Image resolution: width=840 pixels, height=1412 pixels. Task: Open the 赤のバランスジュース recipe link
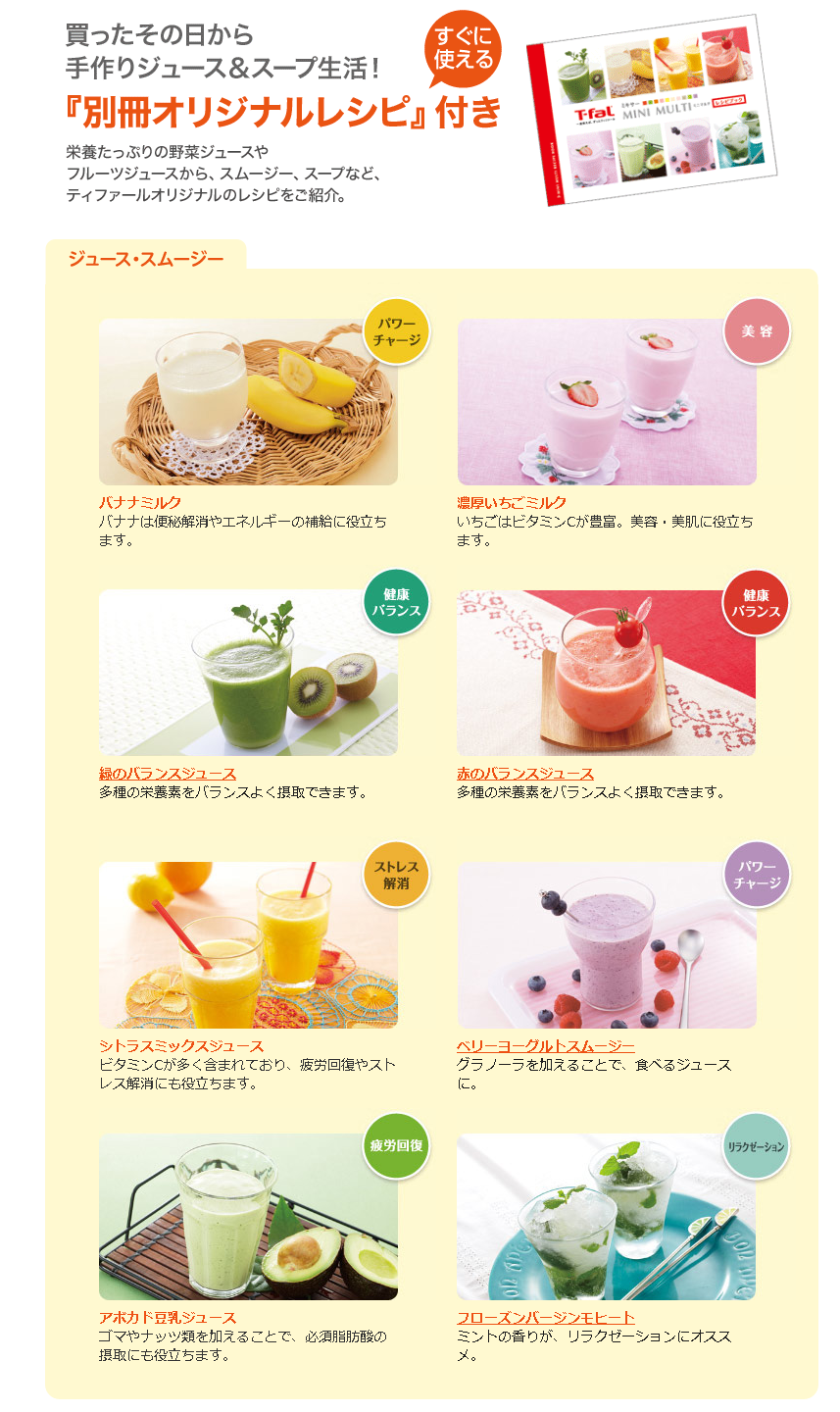point(525,774)
